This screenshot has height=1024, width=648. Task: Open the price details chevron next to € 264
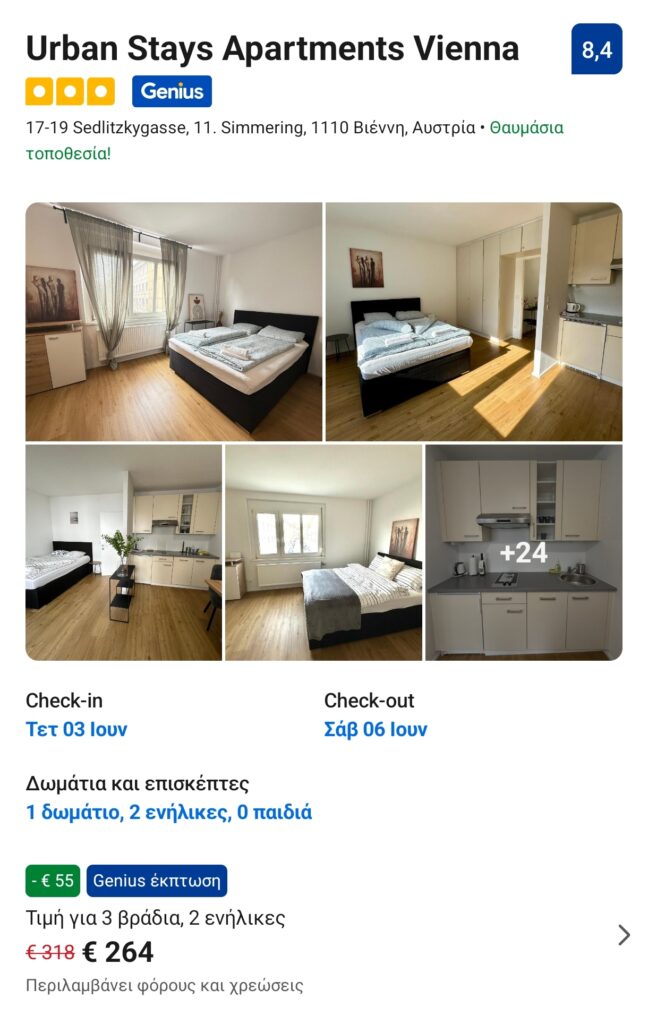624,935
